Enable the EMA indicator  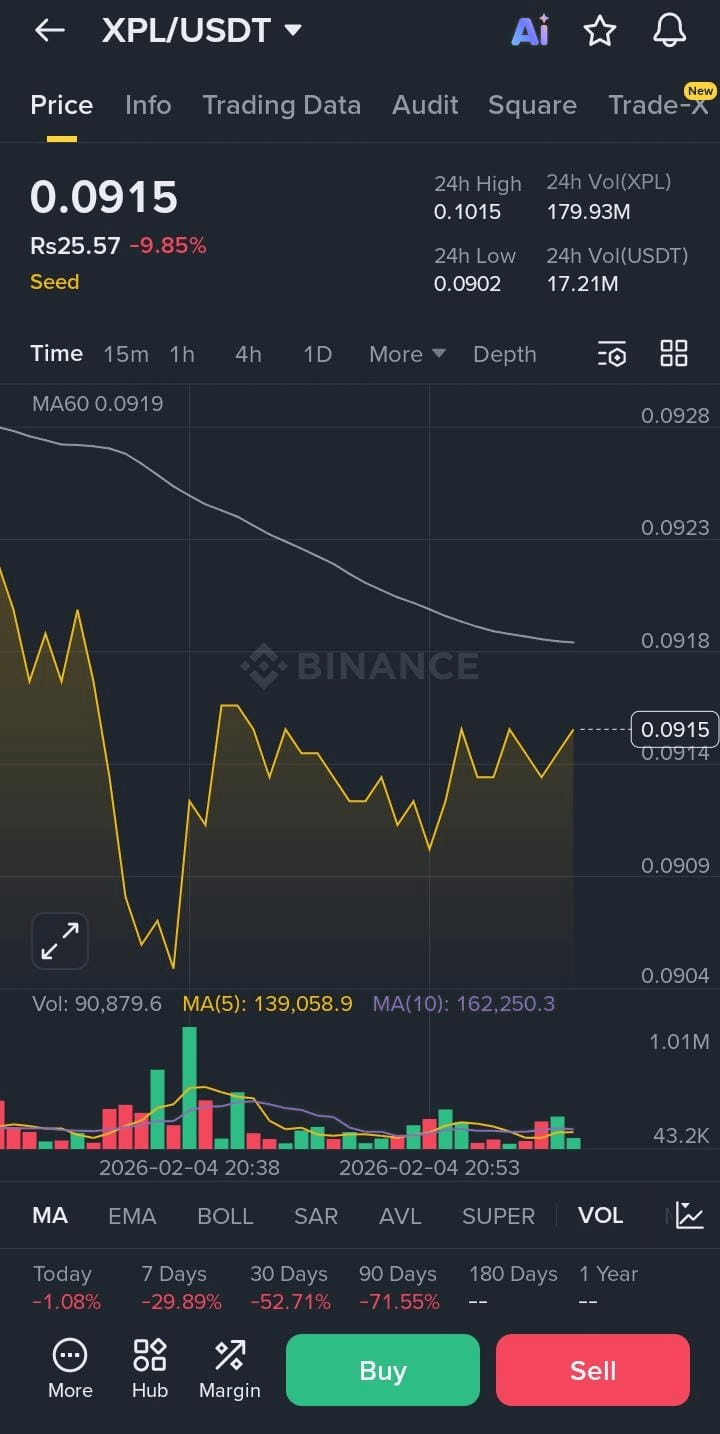[132, 1216]
